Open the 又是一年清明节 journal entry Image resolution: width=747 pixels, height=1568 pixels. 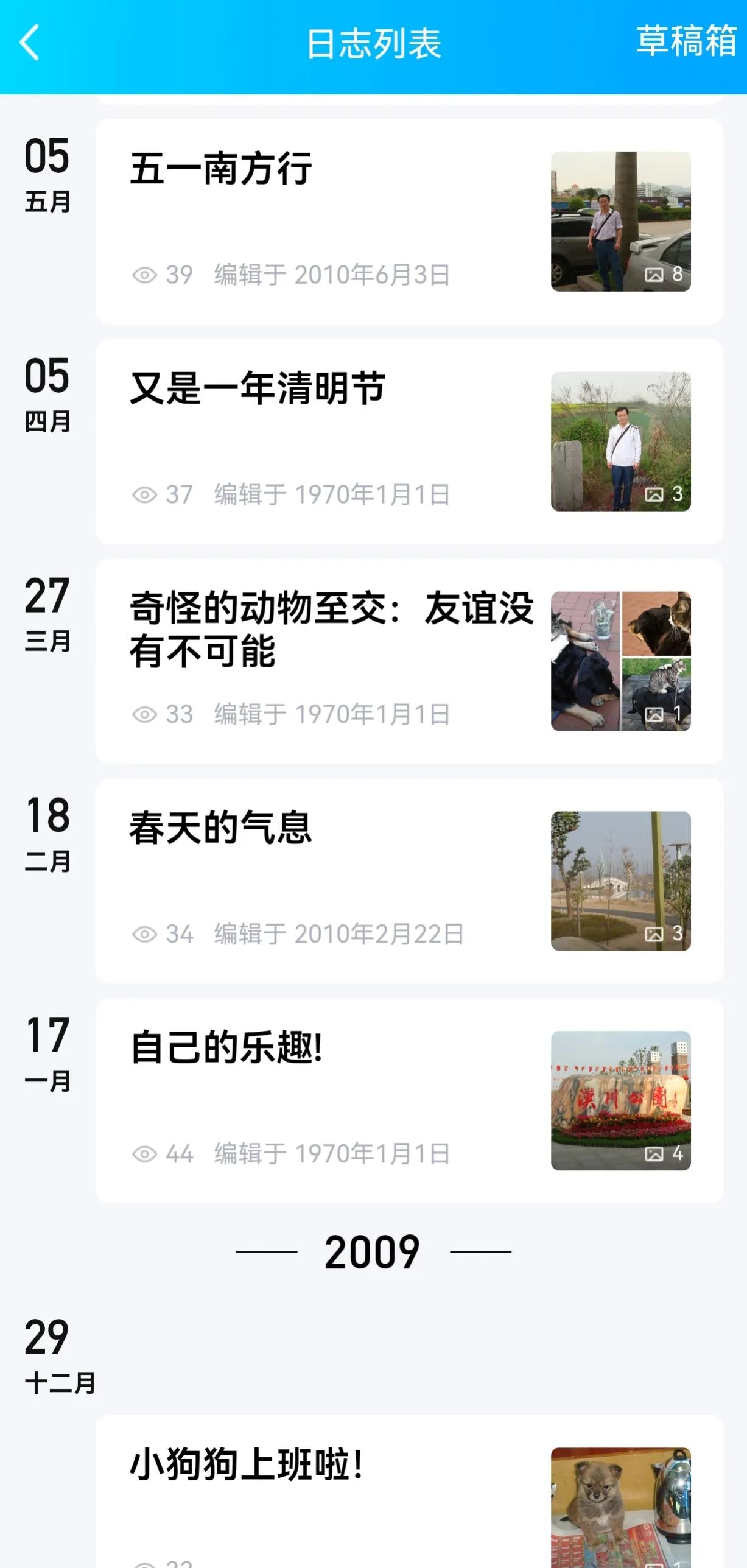coord(258,388)
